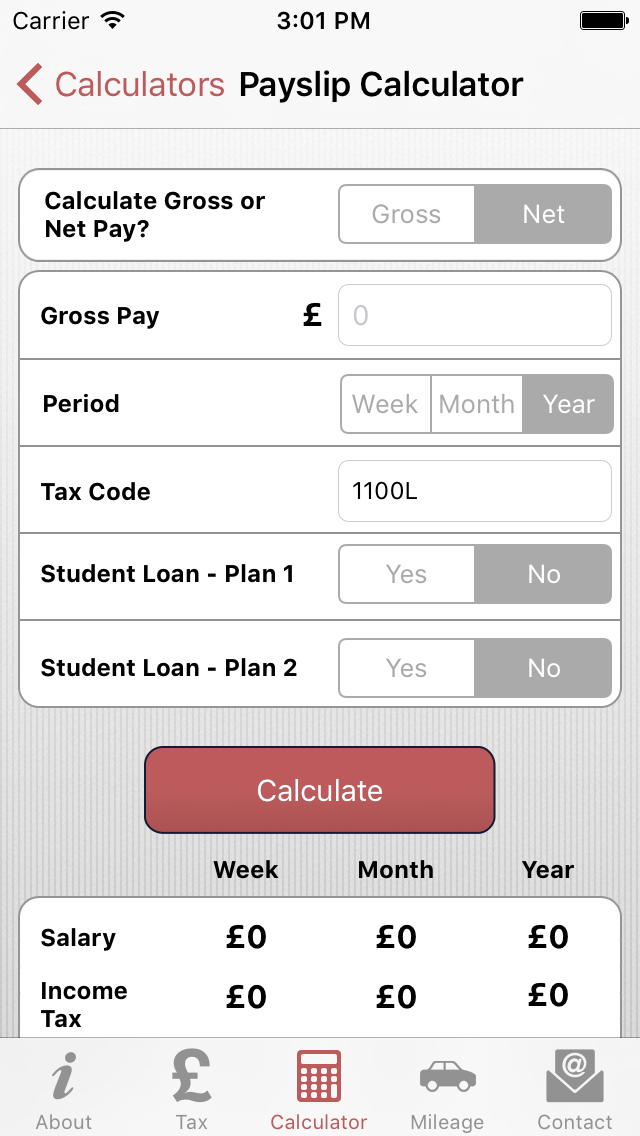Select Gross calculation mode

tap(406, 214)
